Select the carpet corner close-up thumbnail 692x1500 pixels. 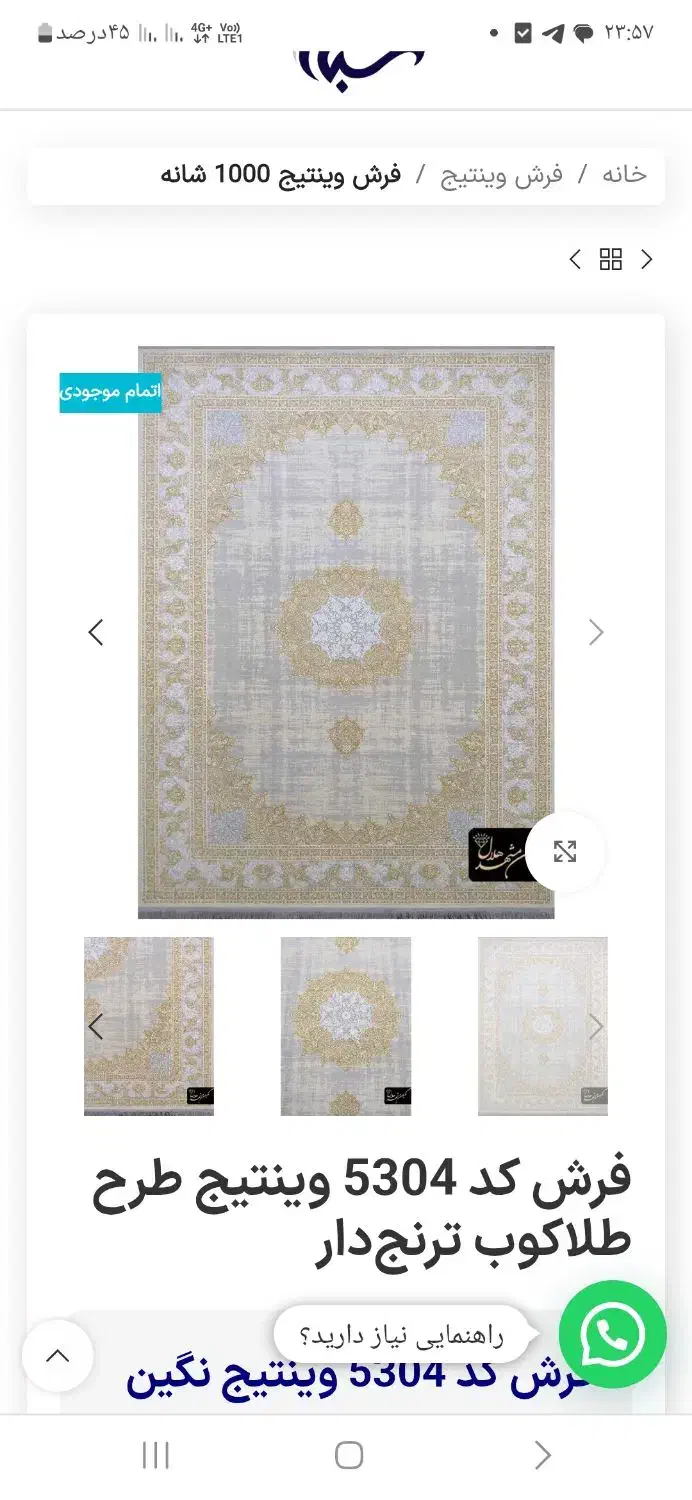pyautogui.click(x=149, y=1026)
